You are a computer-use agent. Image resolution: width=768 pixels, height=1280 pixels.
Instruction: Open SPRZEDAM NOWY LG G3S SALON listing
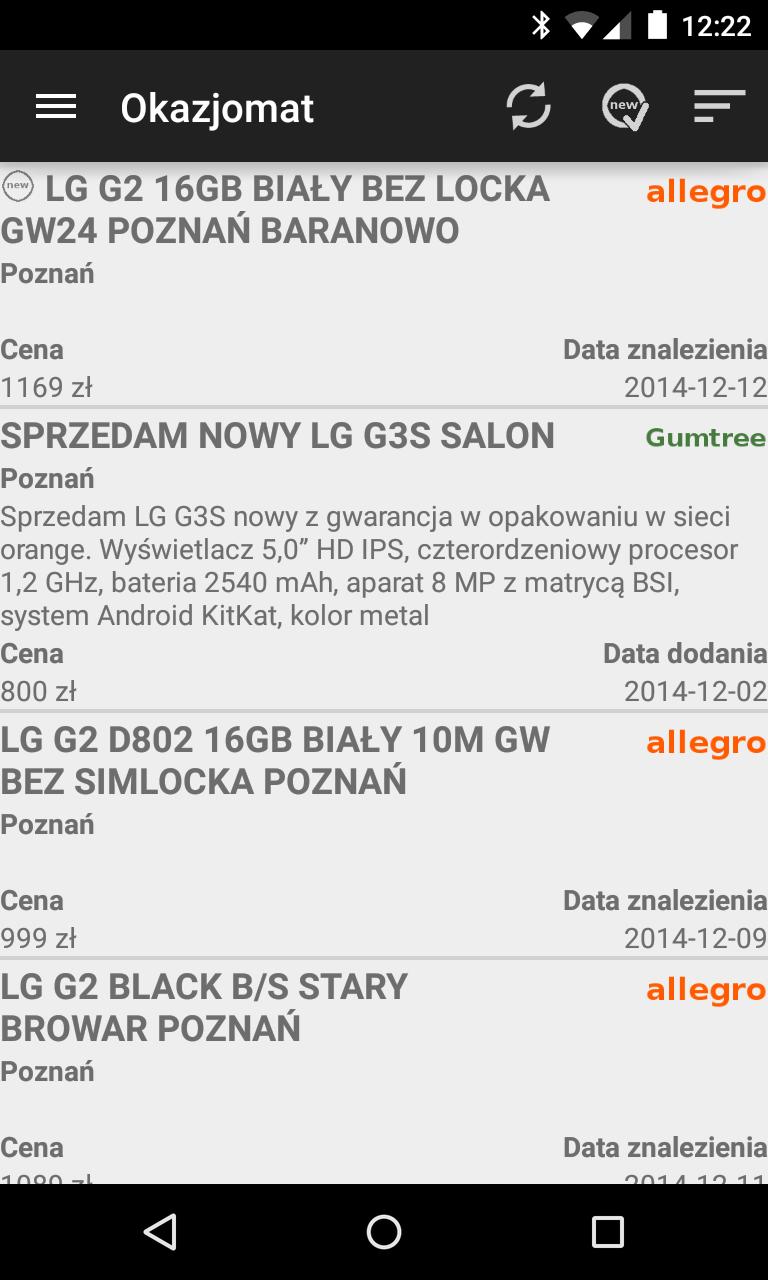(x=280, y=436)
